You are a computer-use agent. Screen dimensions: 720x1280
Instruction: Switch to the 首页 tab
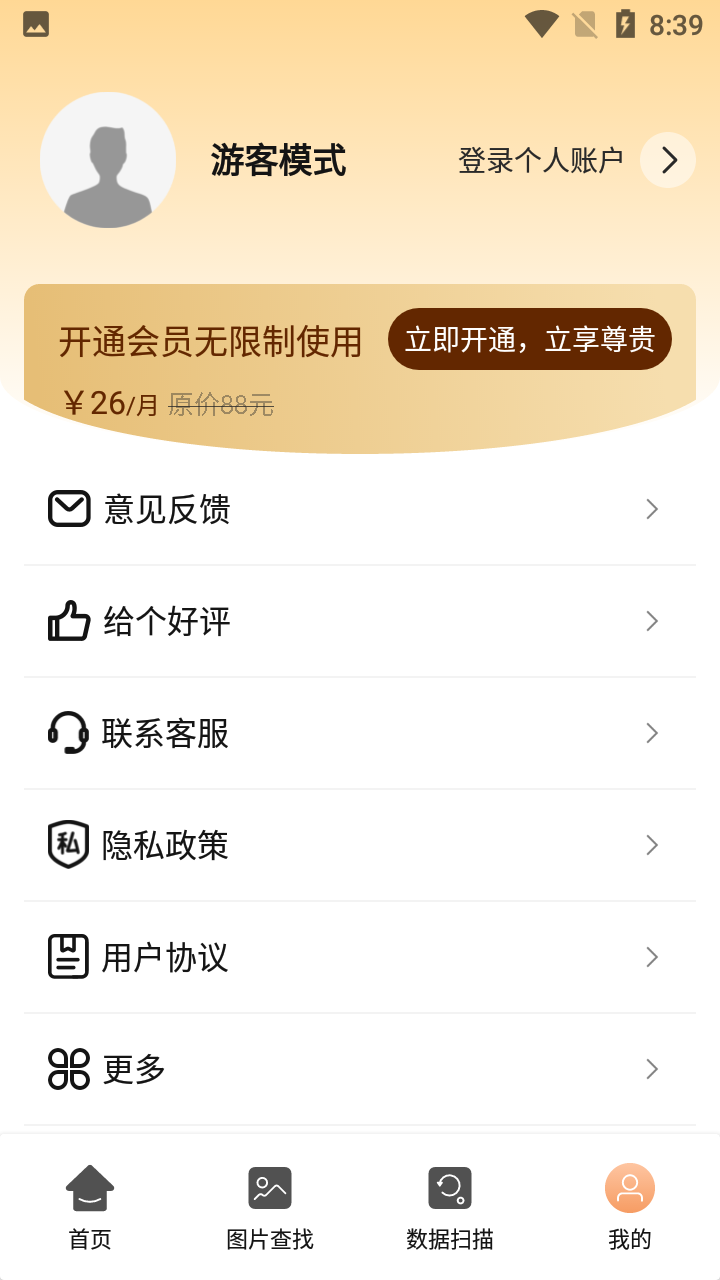coord(89,1205)
